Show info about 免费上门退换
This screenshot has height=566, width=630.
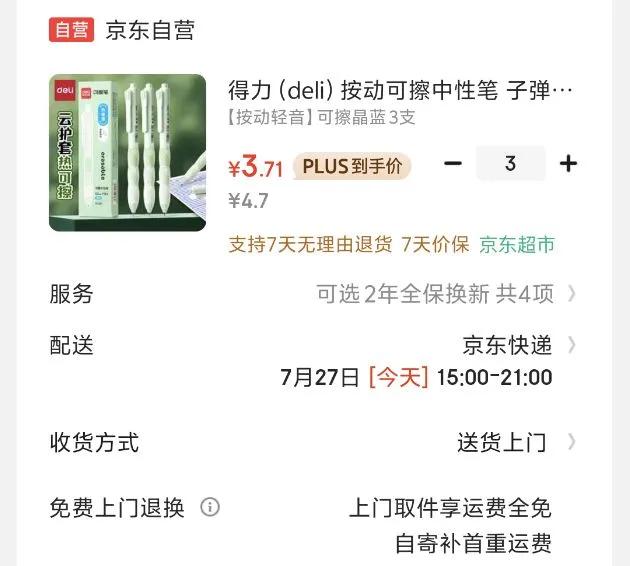point(210,507)
